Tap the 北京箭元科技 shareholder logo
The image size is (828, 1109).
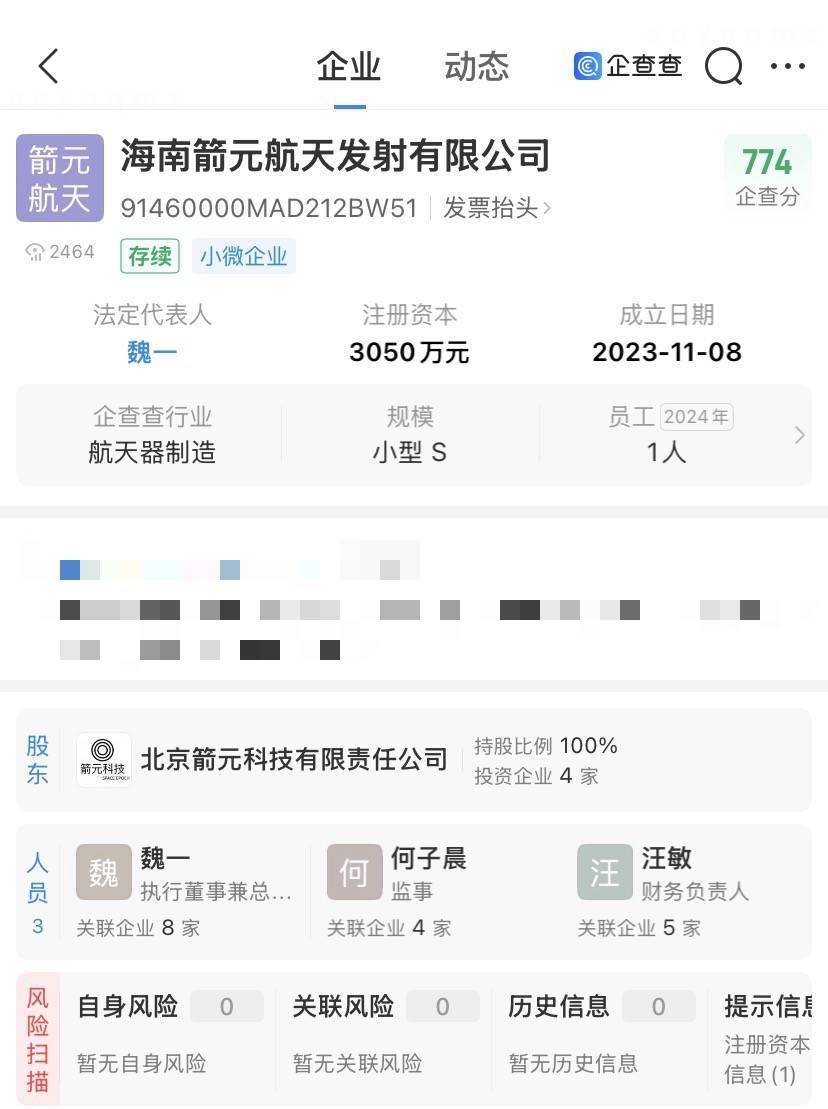tap(103, 759)
